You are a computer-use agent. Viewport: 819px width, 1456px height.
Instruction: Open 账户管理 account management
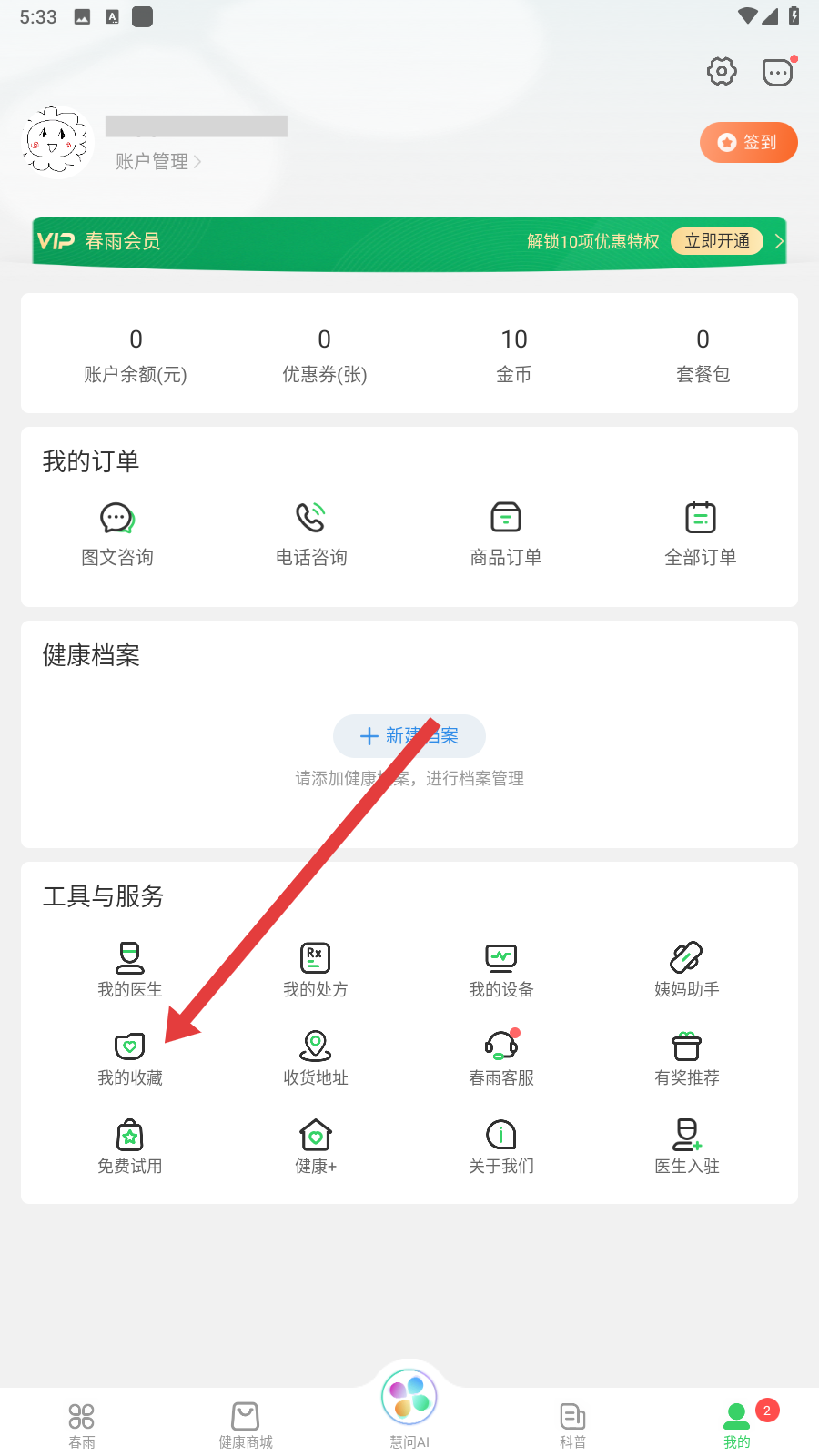(x=157, y=162)
